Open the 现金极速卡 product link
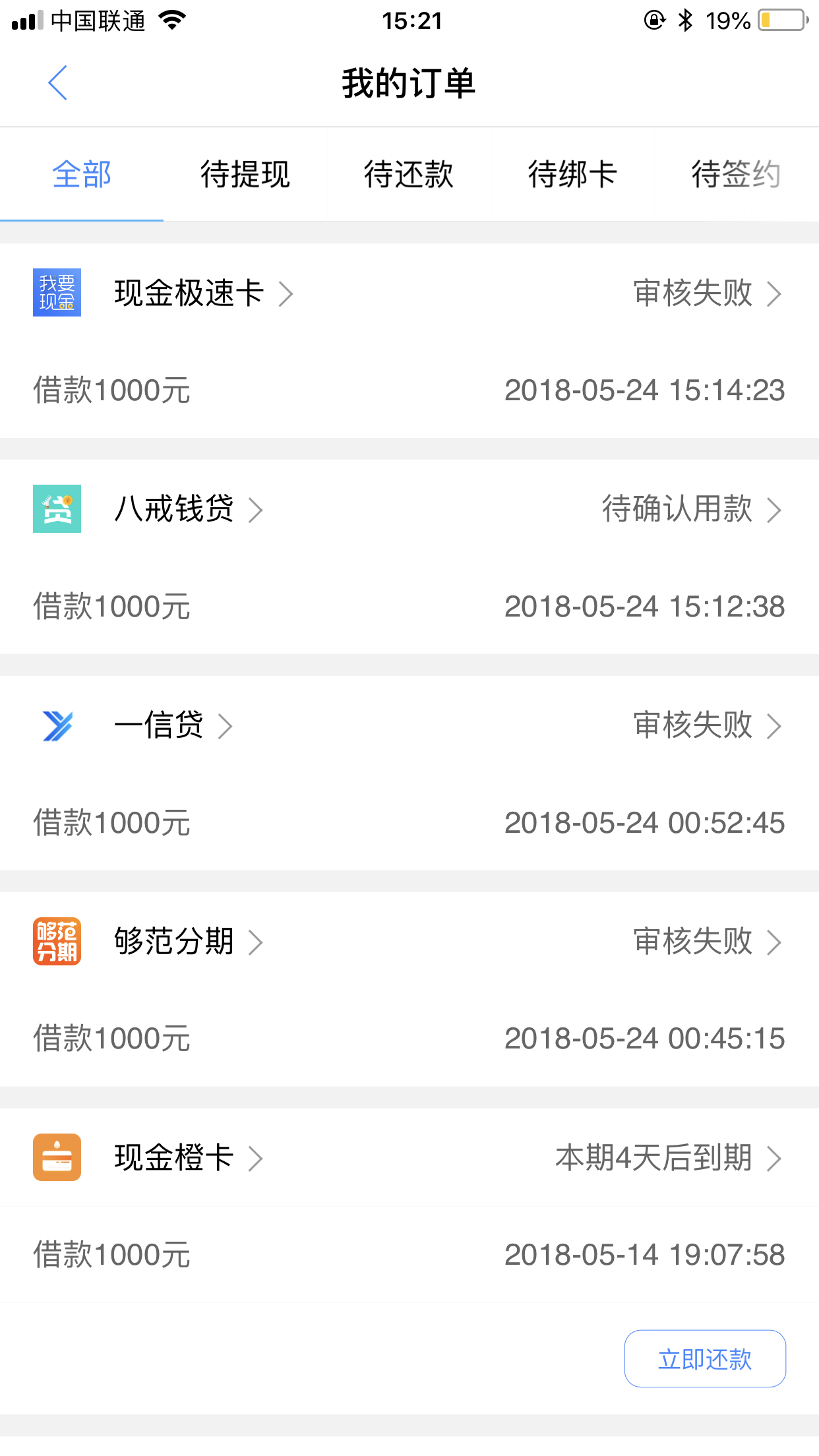Viewport: 819px width, 1456px height. (204, 293)
